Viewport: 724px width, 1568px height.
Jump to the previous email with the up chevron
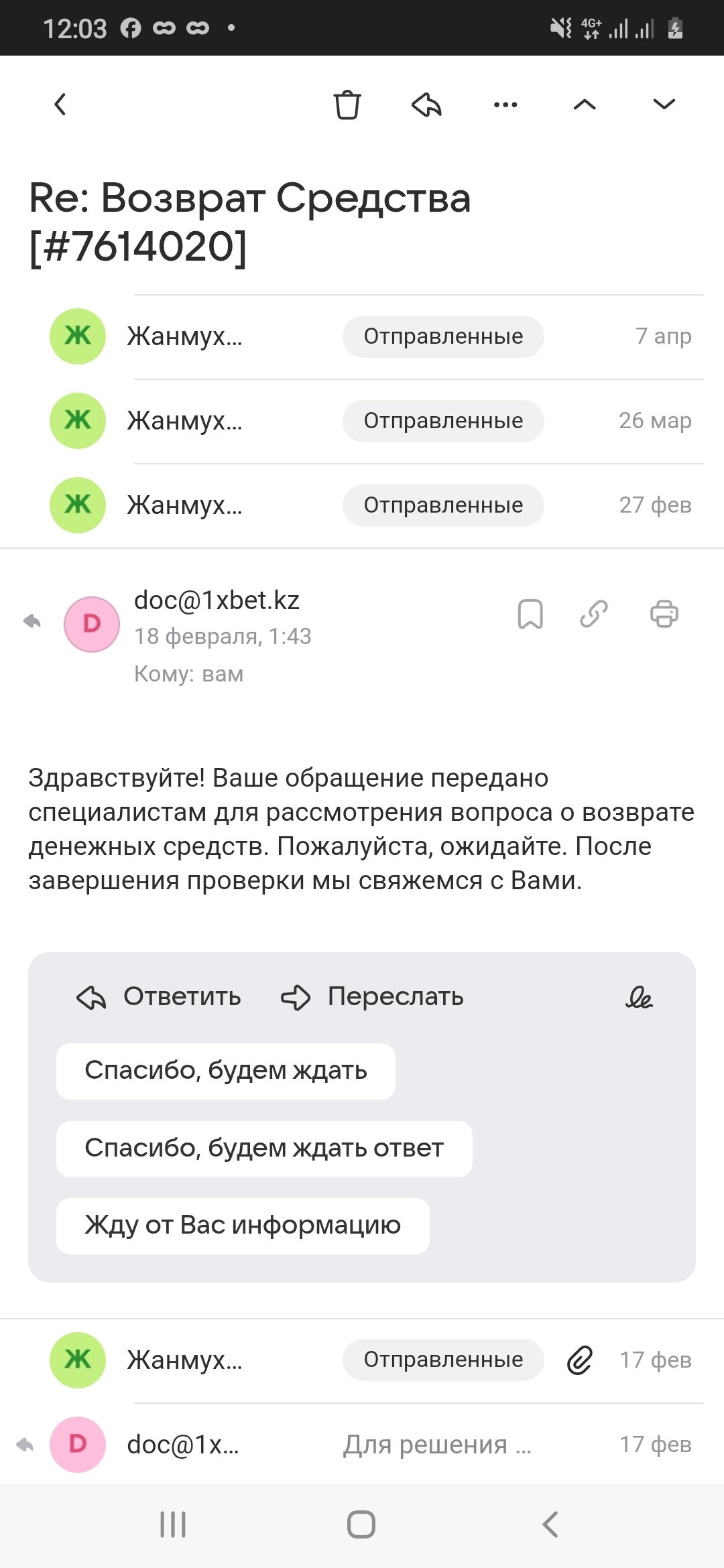(x=585, y=105)
